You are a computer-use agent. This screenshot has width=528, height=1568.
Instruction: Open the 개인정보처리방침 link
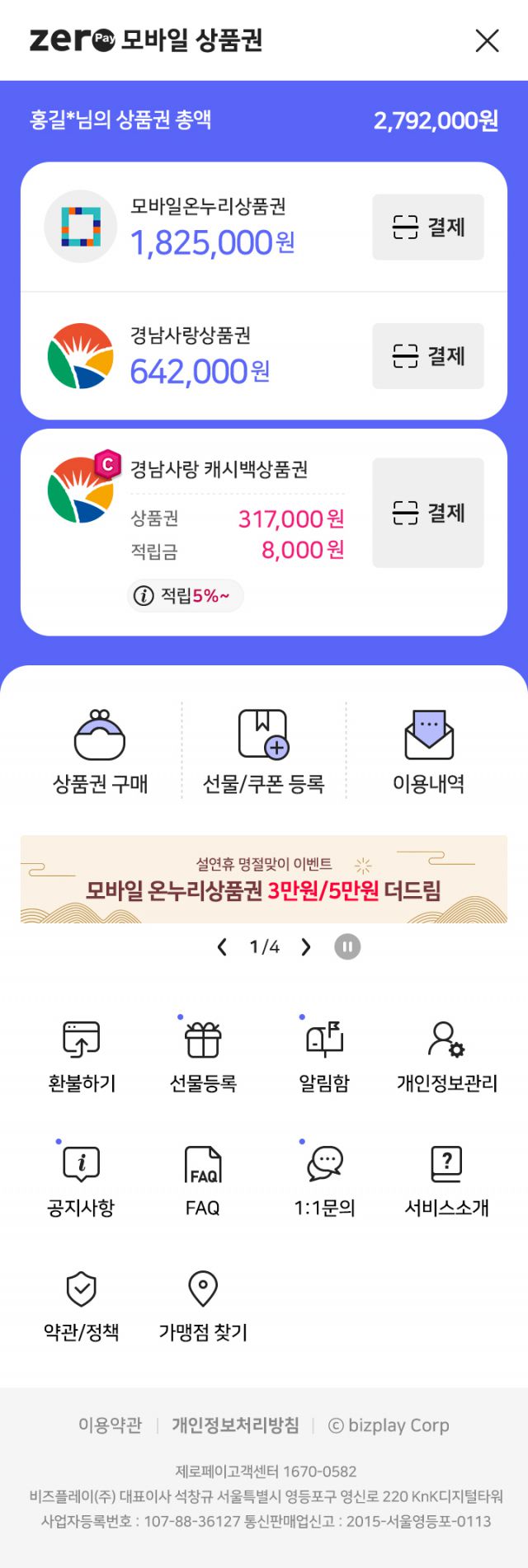(x=235, y=1425)
